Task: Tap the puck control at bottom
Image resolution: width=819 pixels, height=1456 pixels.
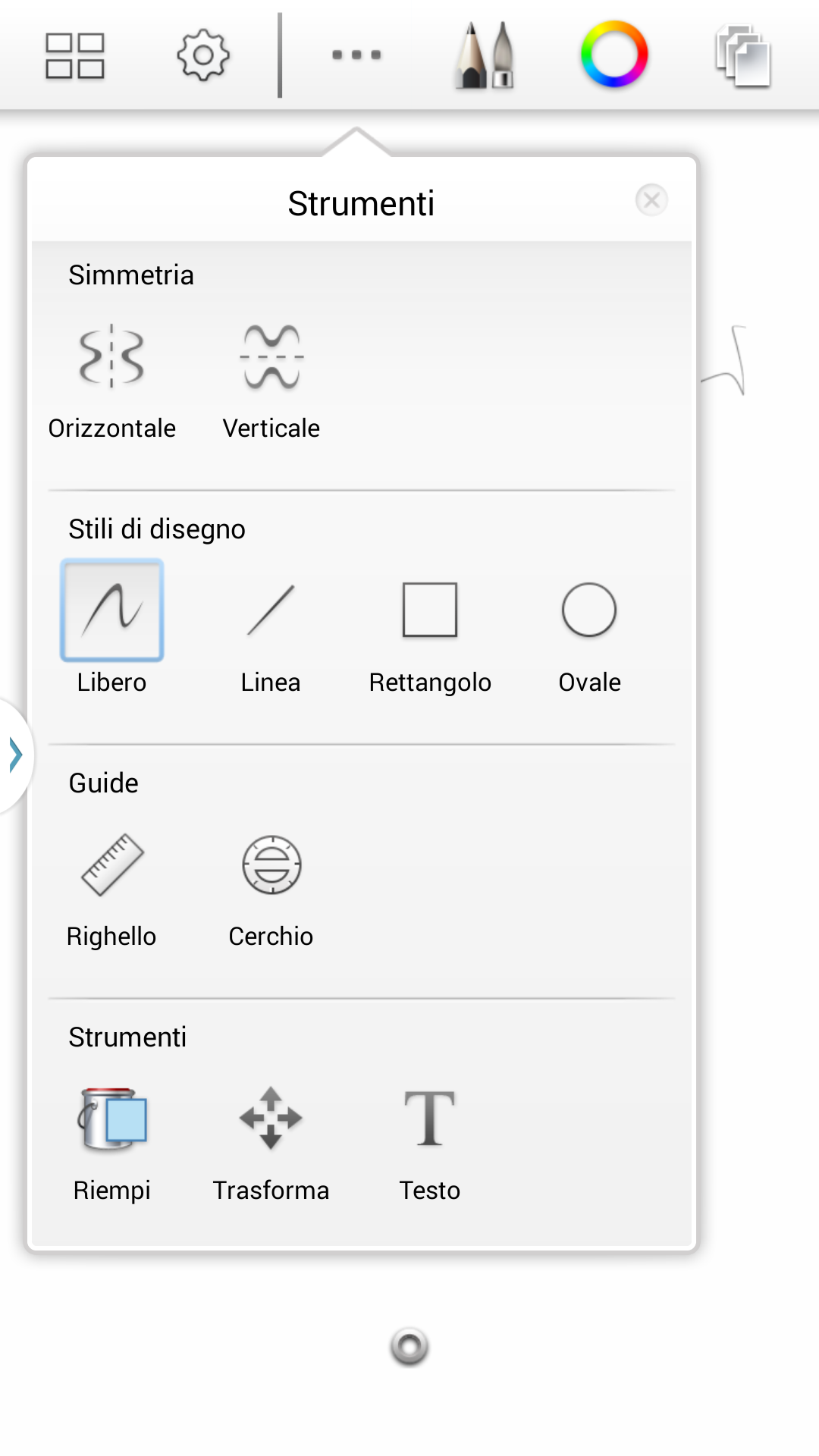Action: (409, 1347)
